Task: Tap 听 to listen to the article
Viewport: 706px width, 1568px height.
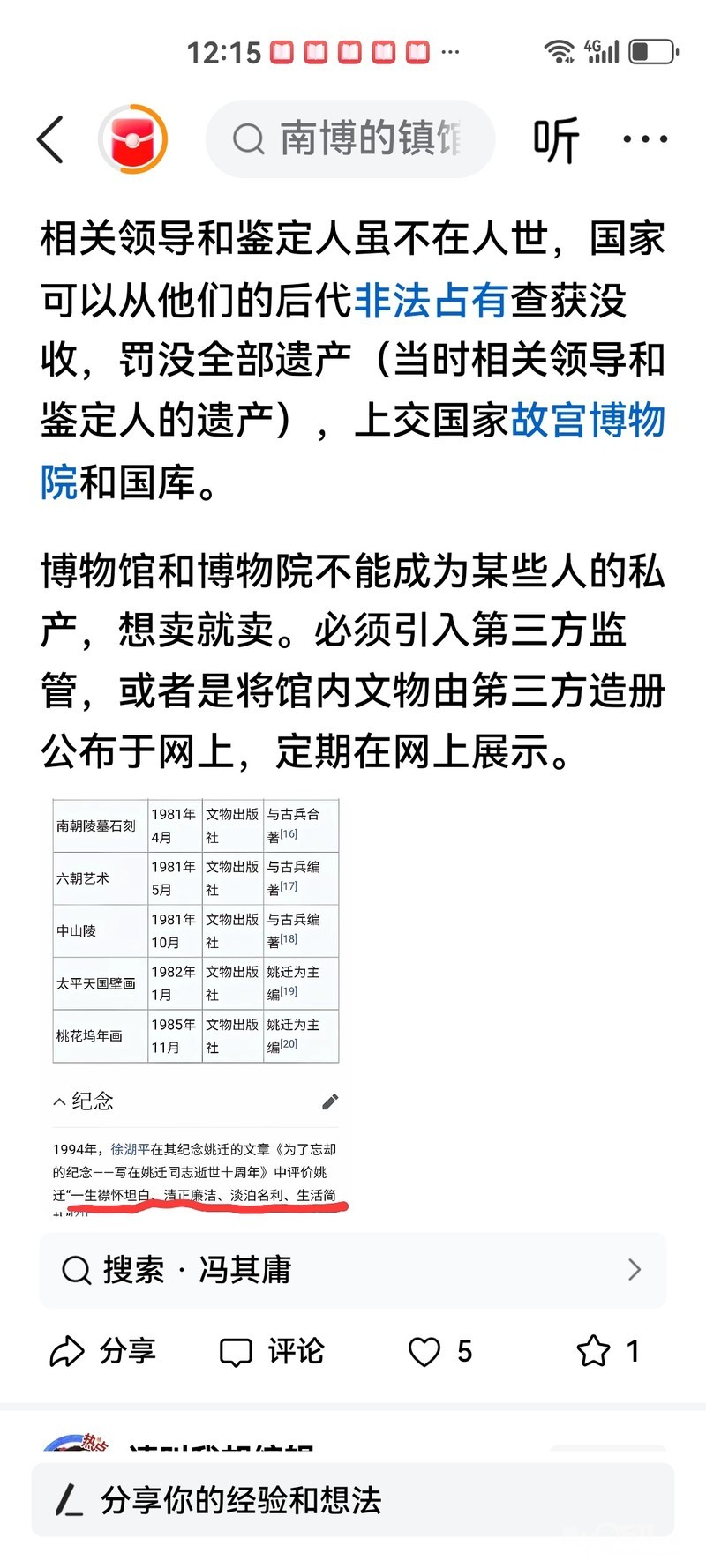Action: 555,139
